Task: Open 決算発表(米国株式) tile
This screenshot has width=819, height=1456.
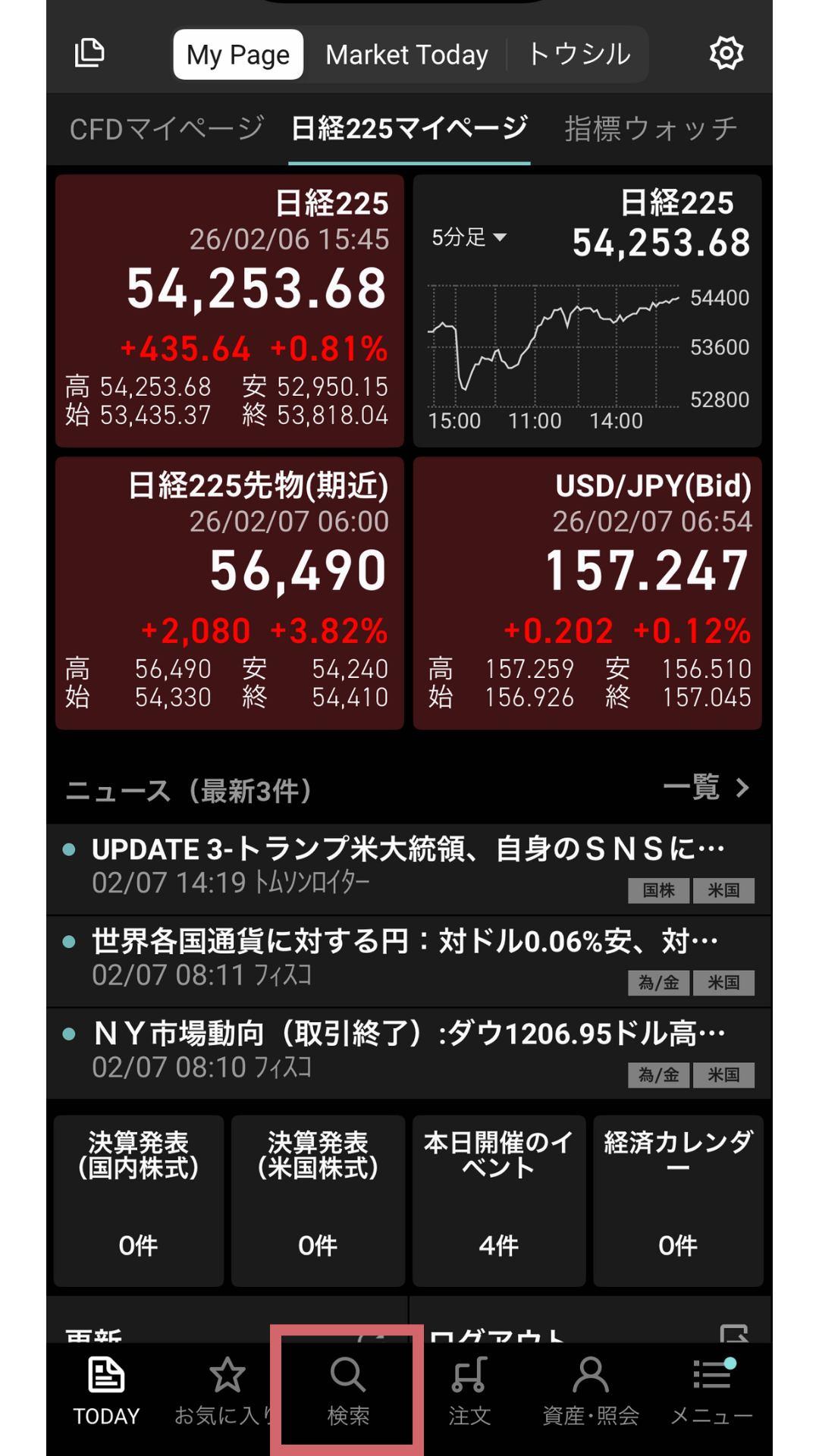Action: pos(318,1200)
